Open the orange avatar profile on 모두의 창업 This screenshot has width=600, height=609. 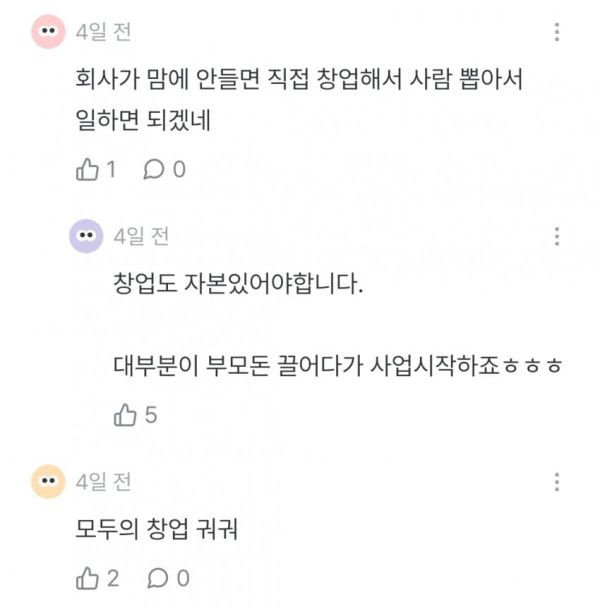pos(48,482)
